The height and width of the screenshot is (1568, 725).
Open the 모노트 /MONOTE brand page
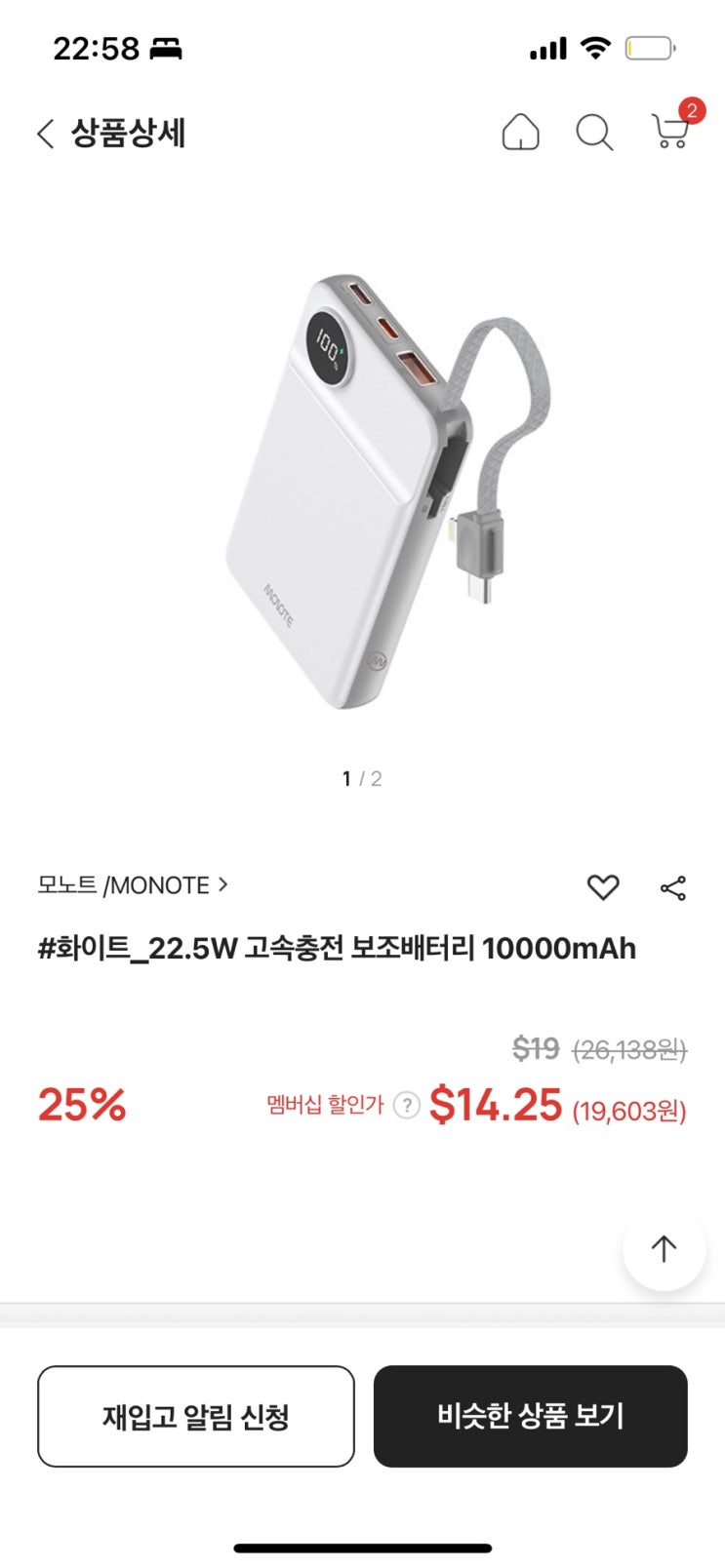(133, 885)
